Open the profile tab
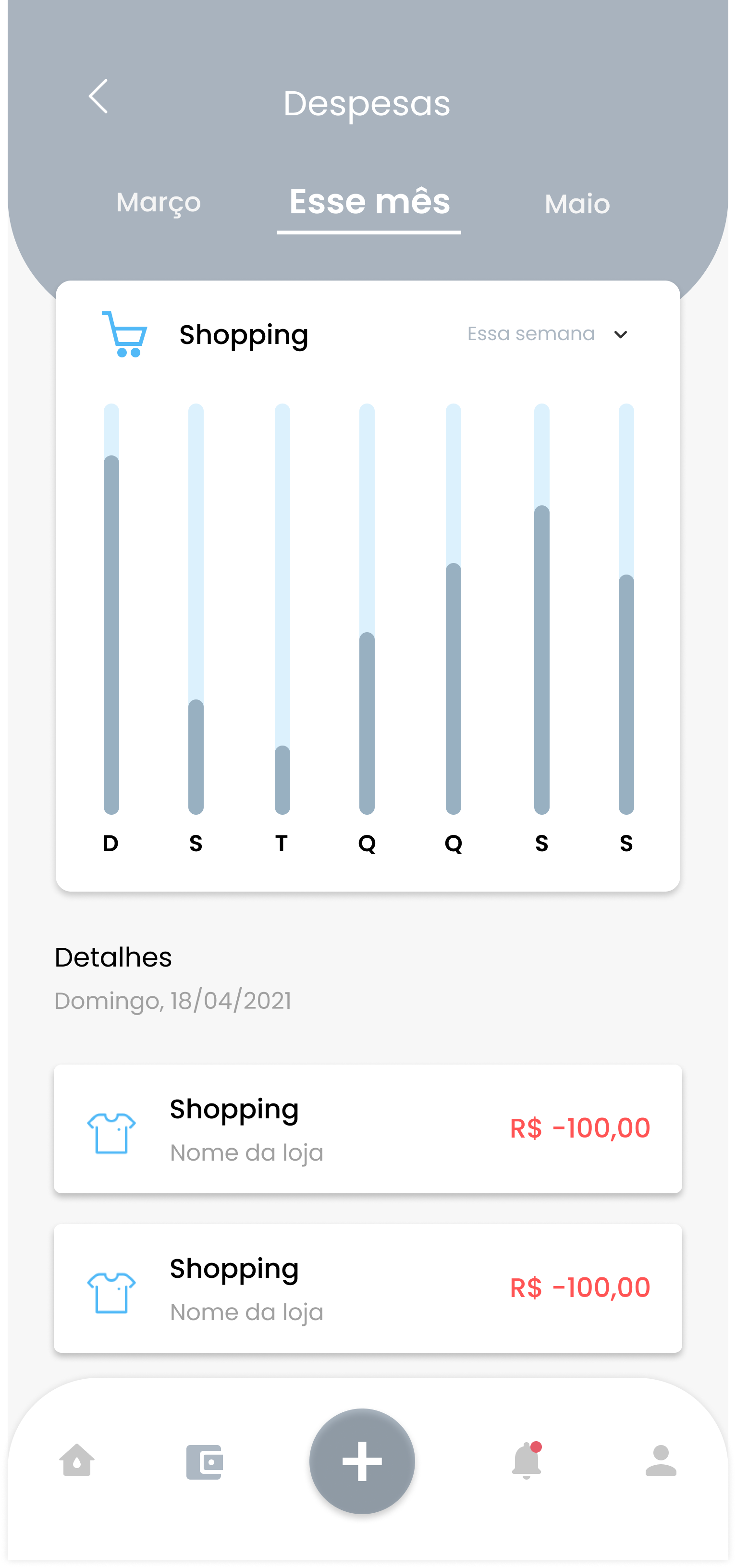The height and width of the screenshot is (1568, 736). [x=661, y=1461]
